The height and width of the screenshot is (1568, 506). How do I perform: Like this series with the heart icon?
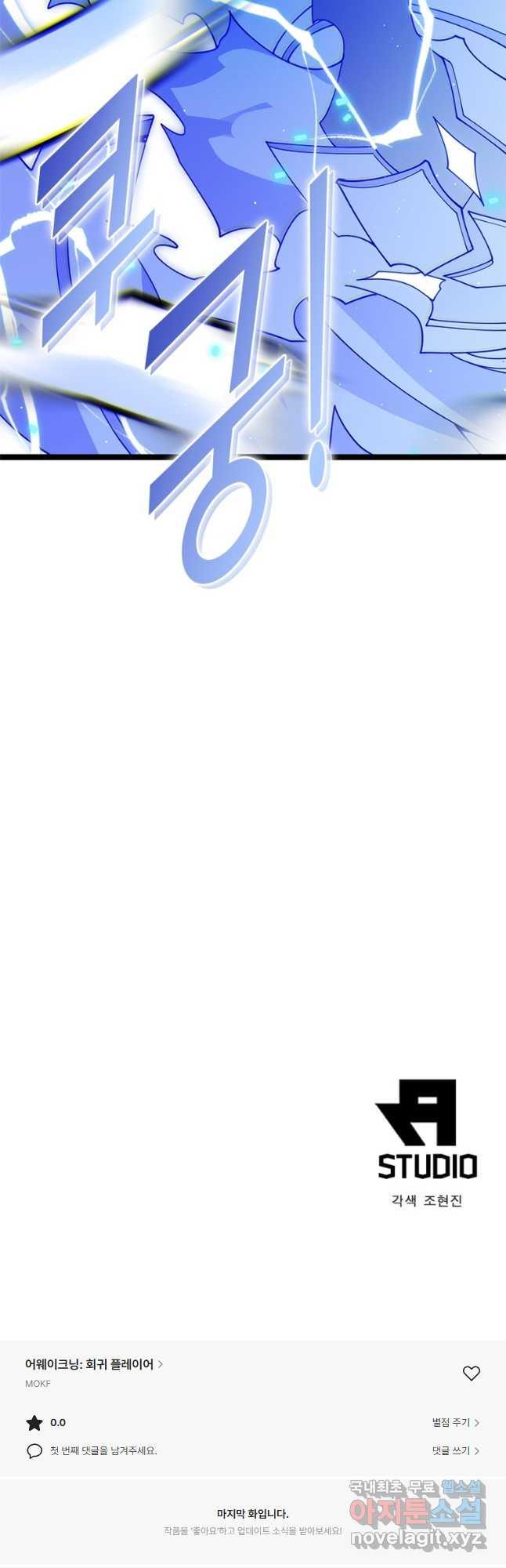click(471, 1373)
